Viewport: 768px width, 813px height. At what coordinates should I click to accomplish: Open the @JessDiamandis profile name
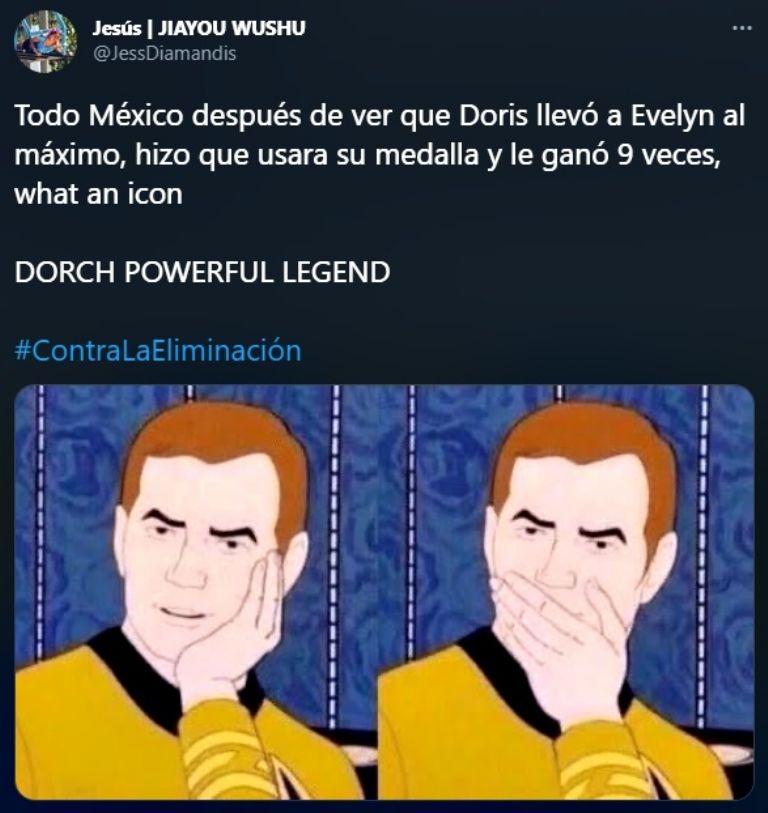164,54
